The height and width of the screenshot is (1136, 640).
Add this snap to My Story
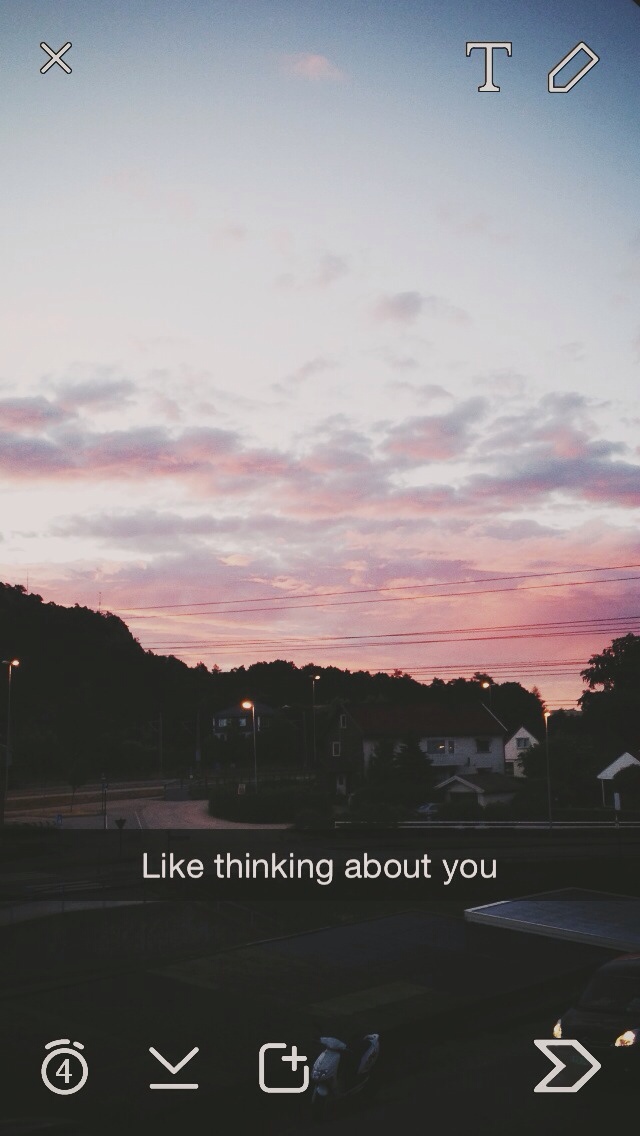click(x=284, y=1067)
